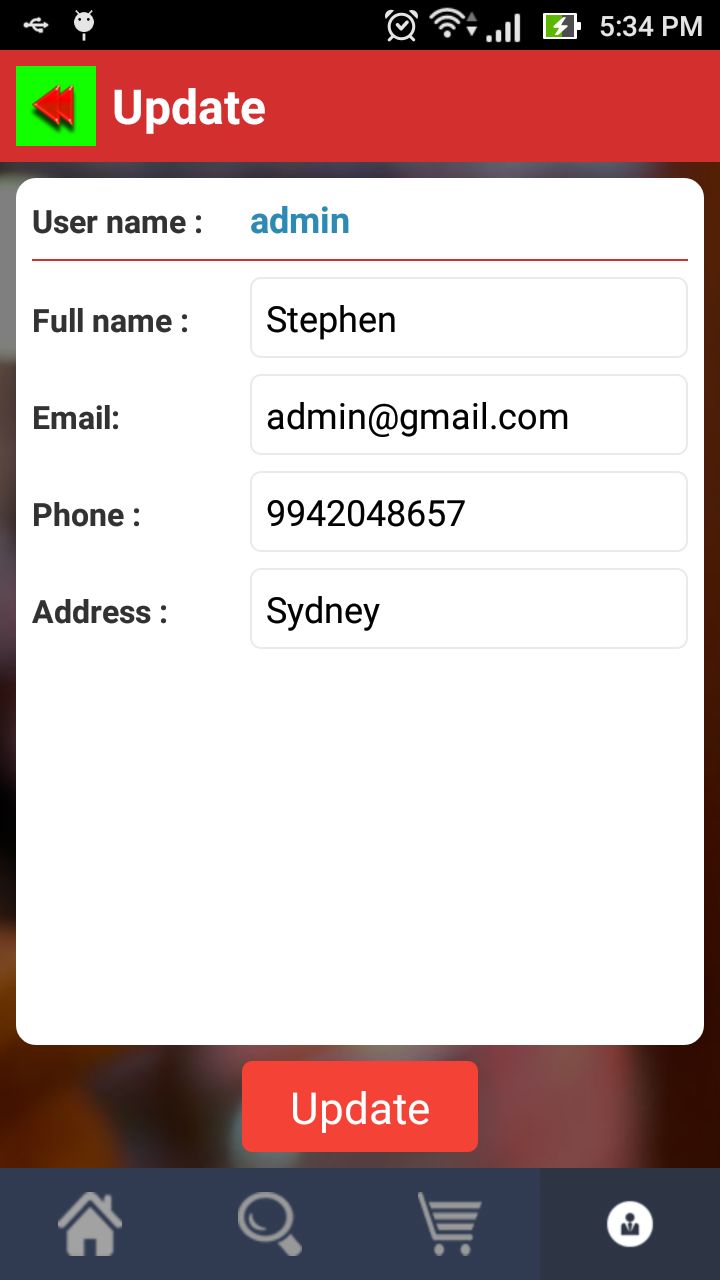This screenshot has width=720, height=1280.
Task: Change the Phone number field
Action: click(x=468, y=512)
